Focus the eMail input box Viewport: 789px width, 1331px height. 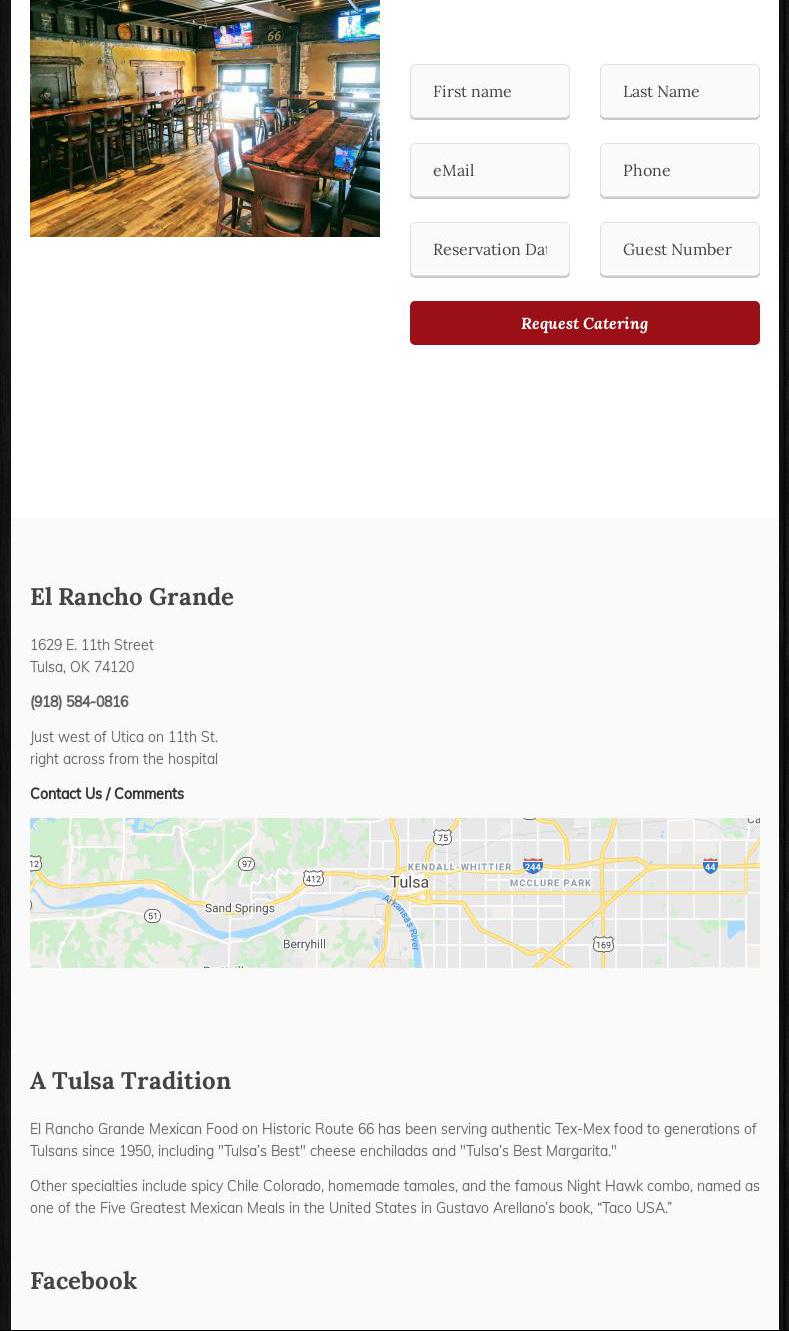pyautogui.click(x=489, y=170)
